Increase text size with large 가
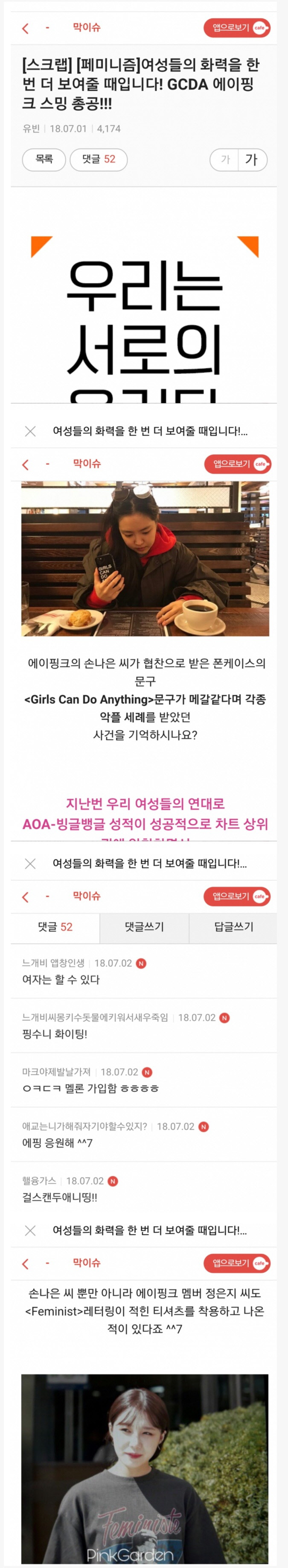Screen dimensions: 288x1568 tap(252, 160)
